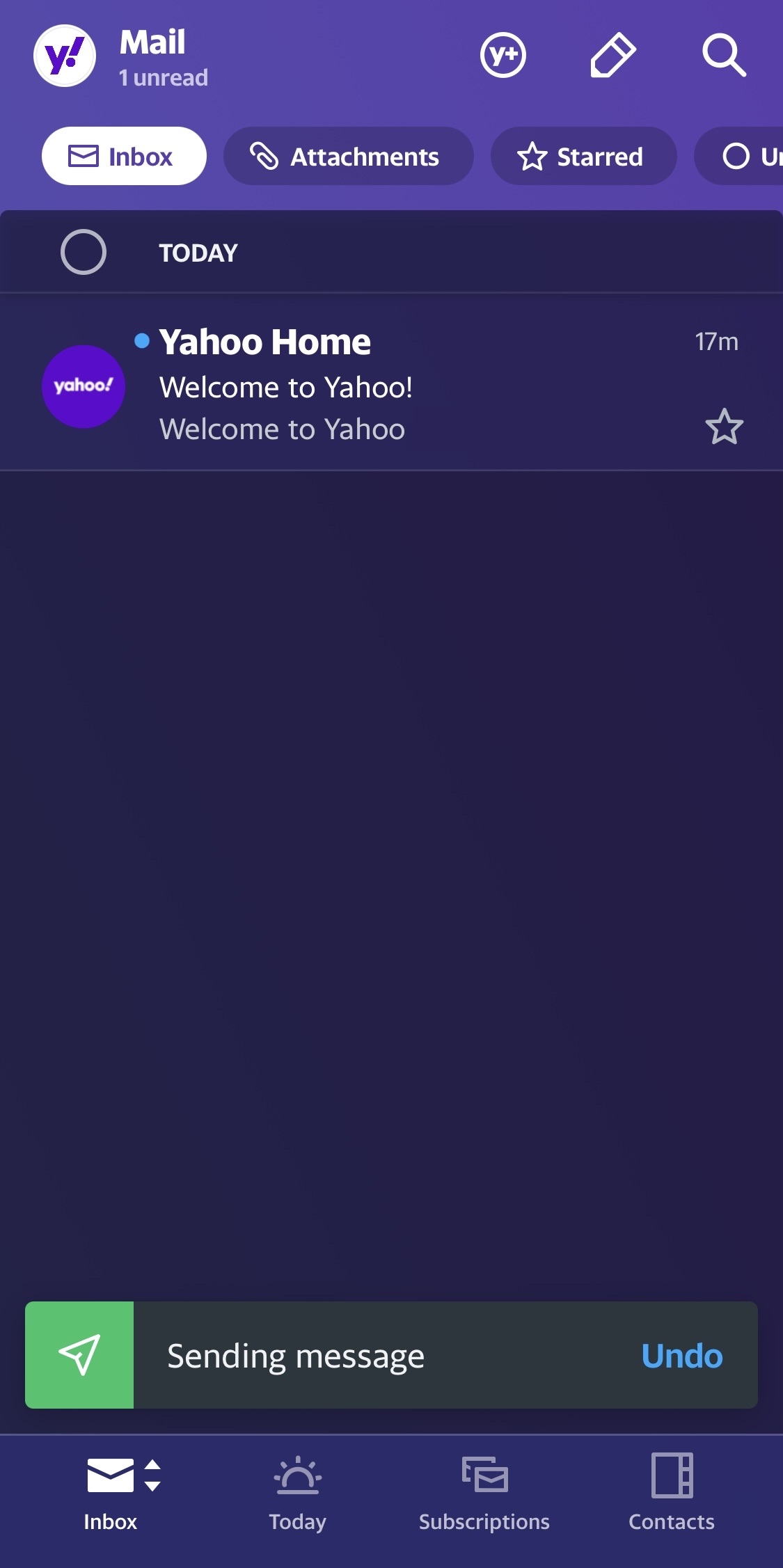This screenshot has width=783, height=1568.
Task: Click the Yahoo profile logo avatar
Action: click(x=64, y=56)
